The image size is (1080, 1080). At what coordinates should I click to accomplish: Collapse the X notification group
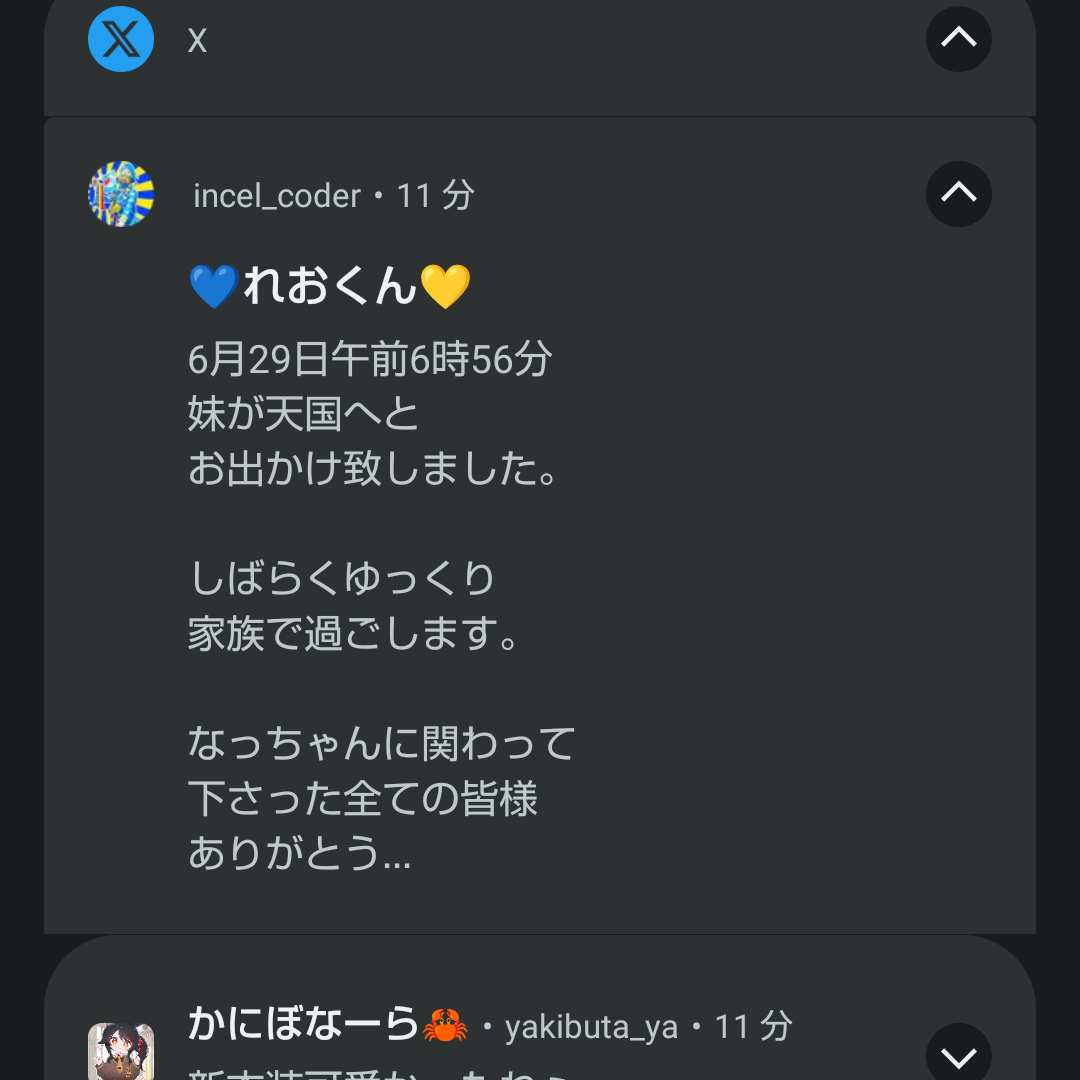click(x=958, y=39)
